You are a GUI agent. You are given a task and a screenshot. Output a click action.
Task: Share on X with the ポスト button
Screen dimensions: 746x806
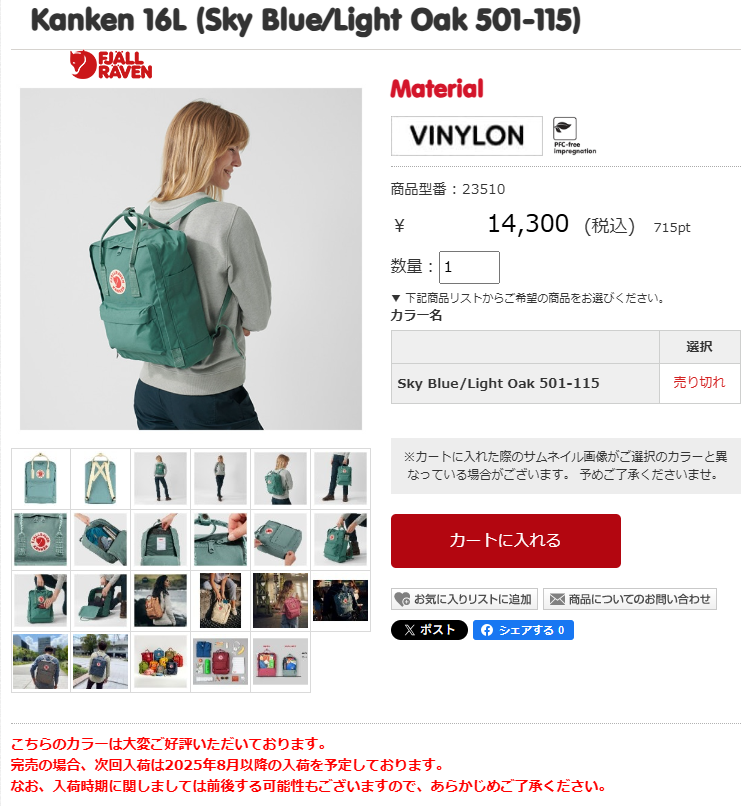(x=429, y=630)
